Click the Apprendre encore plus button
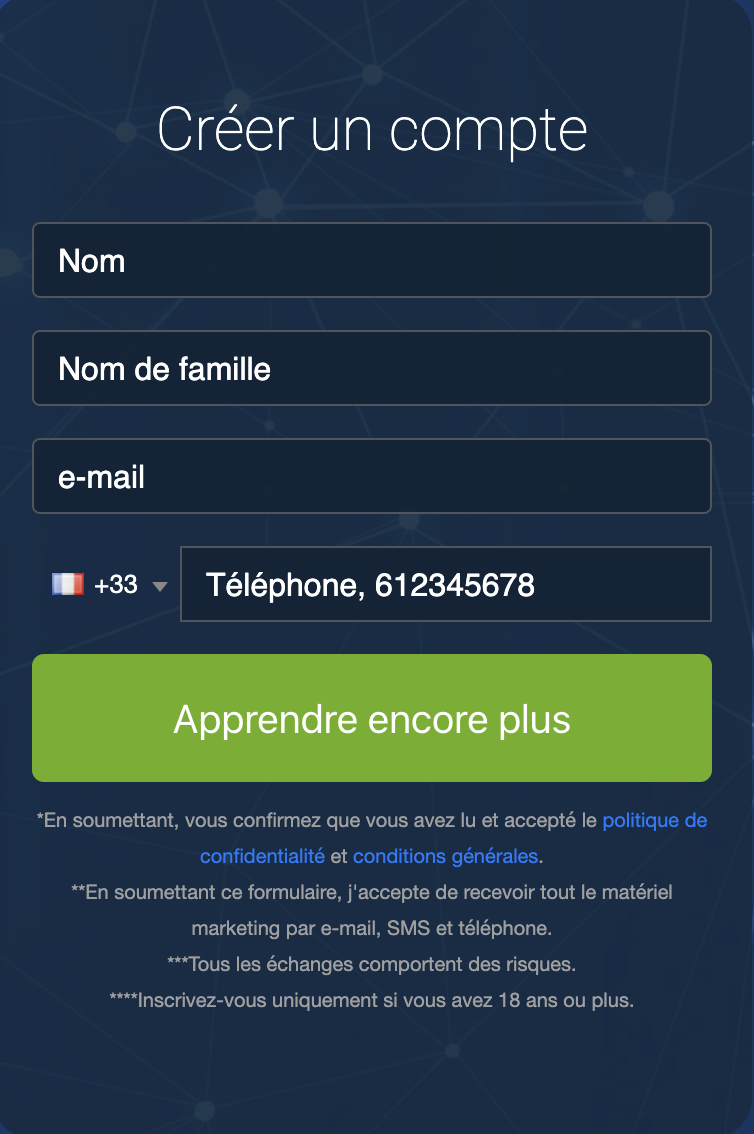Screen dimensions: 754x1134 (372, 718)
